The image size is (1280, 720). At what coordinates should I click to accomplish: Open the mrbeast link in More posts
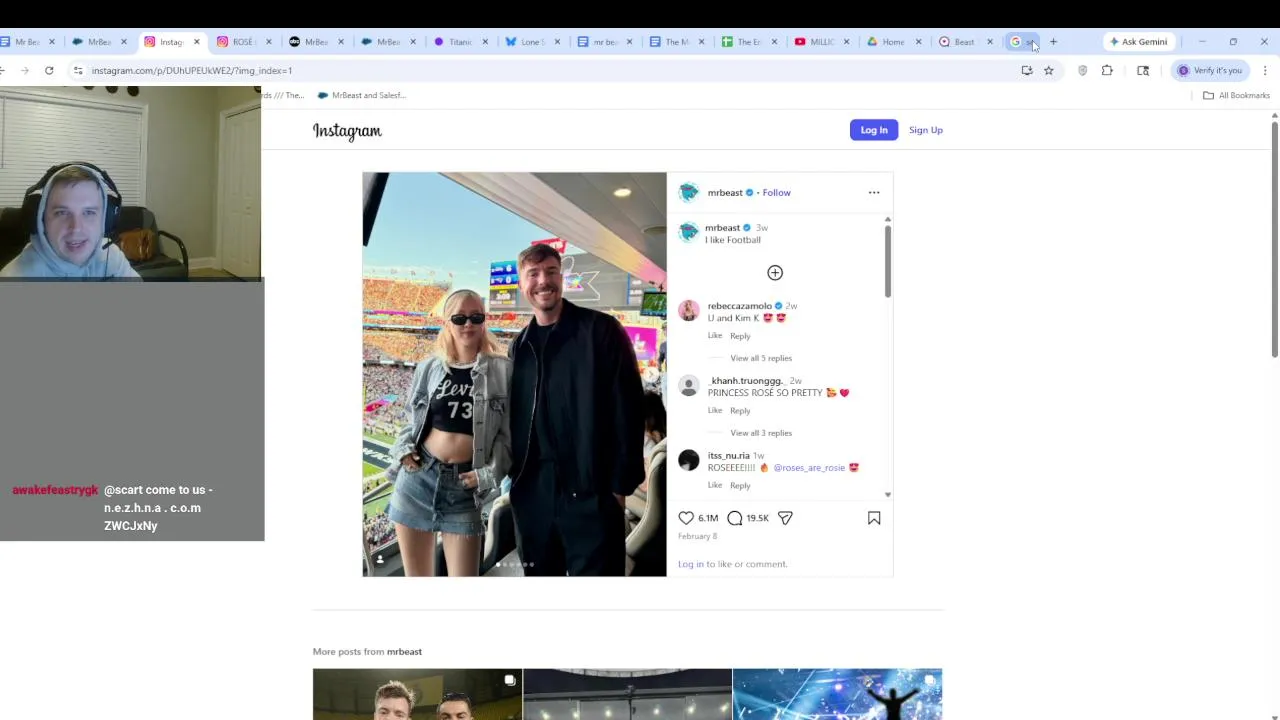[x=404, y=652]
